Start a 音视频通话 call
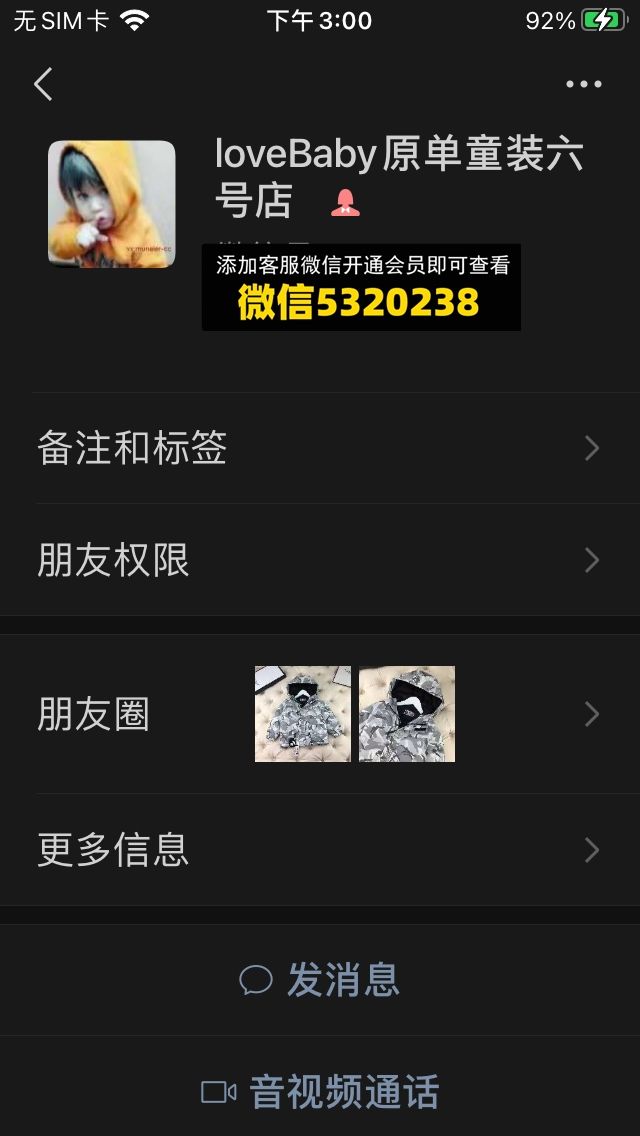The width and height of the screenshot is (640, 1136). pyautogui.click(x=320, y=1092)
